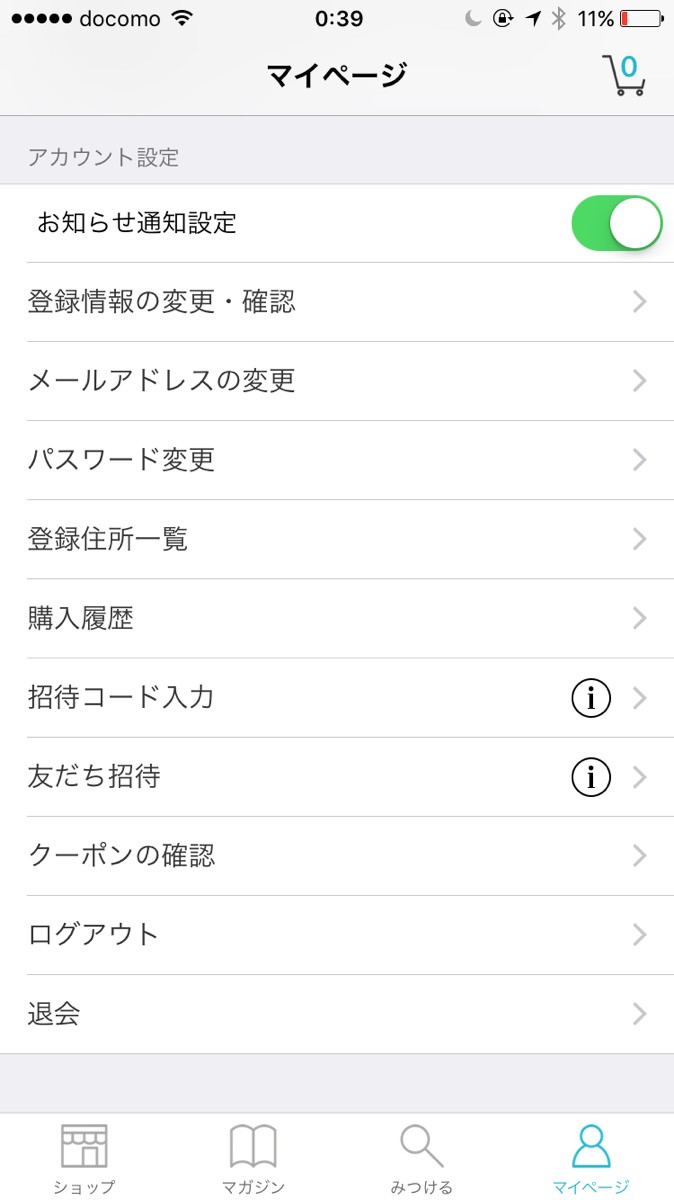Viewport: 674px width, 1200px height.
Task: Tap the マイページ tab
Action: [x=590, y=1158]
